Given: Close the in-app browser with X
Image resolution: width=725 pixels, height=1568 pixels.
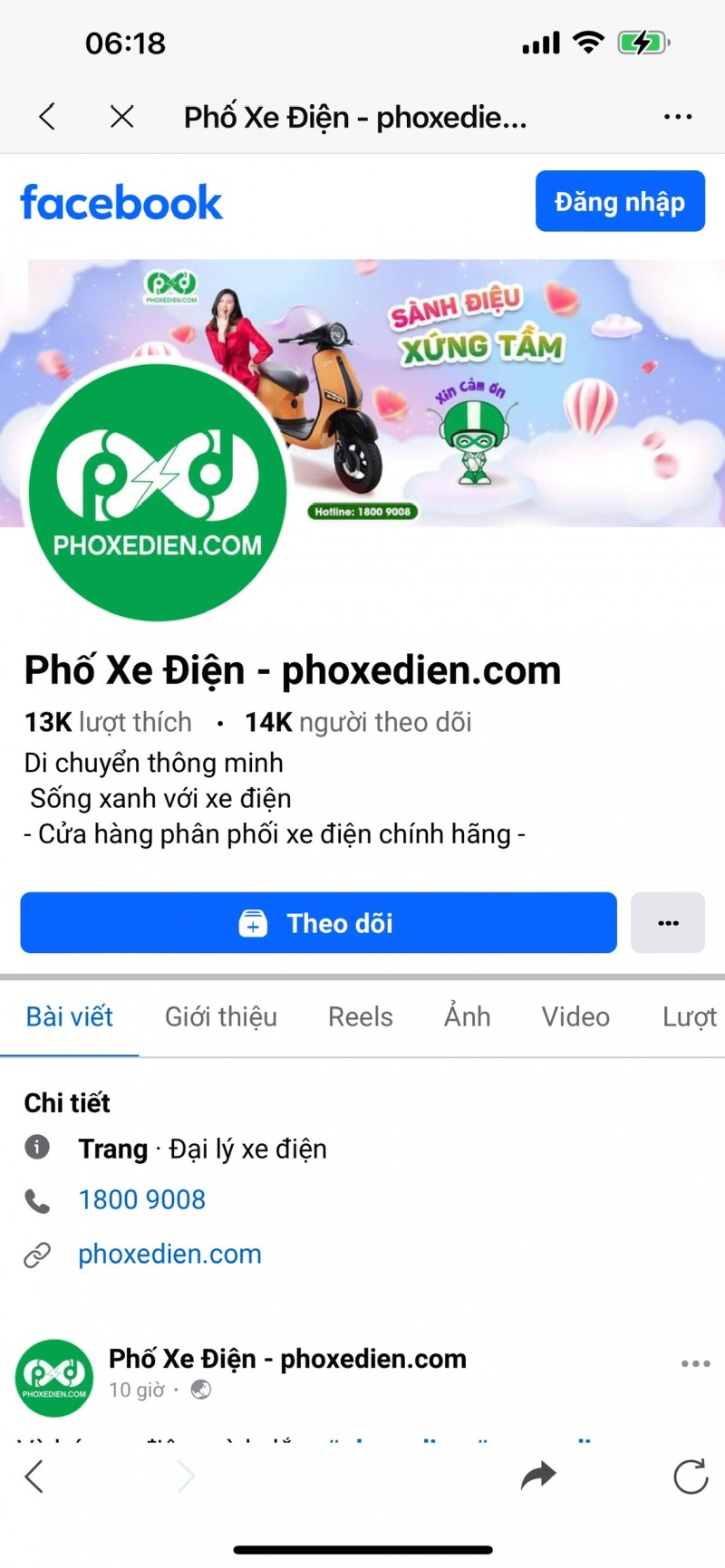Looking at the screenshot, I should pos(121,116).
